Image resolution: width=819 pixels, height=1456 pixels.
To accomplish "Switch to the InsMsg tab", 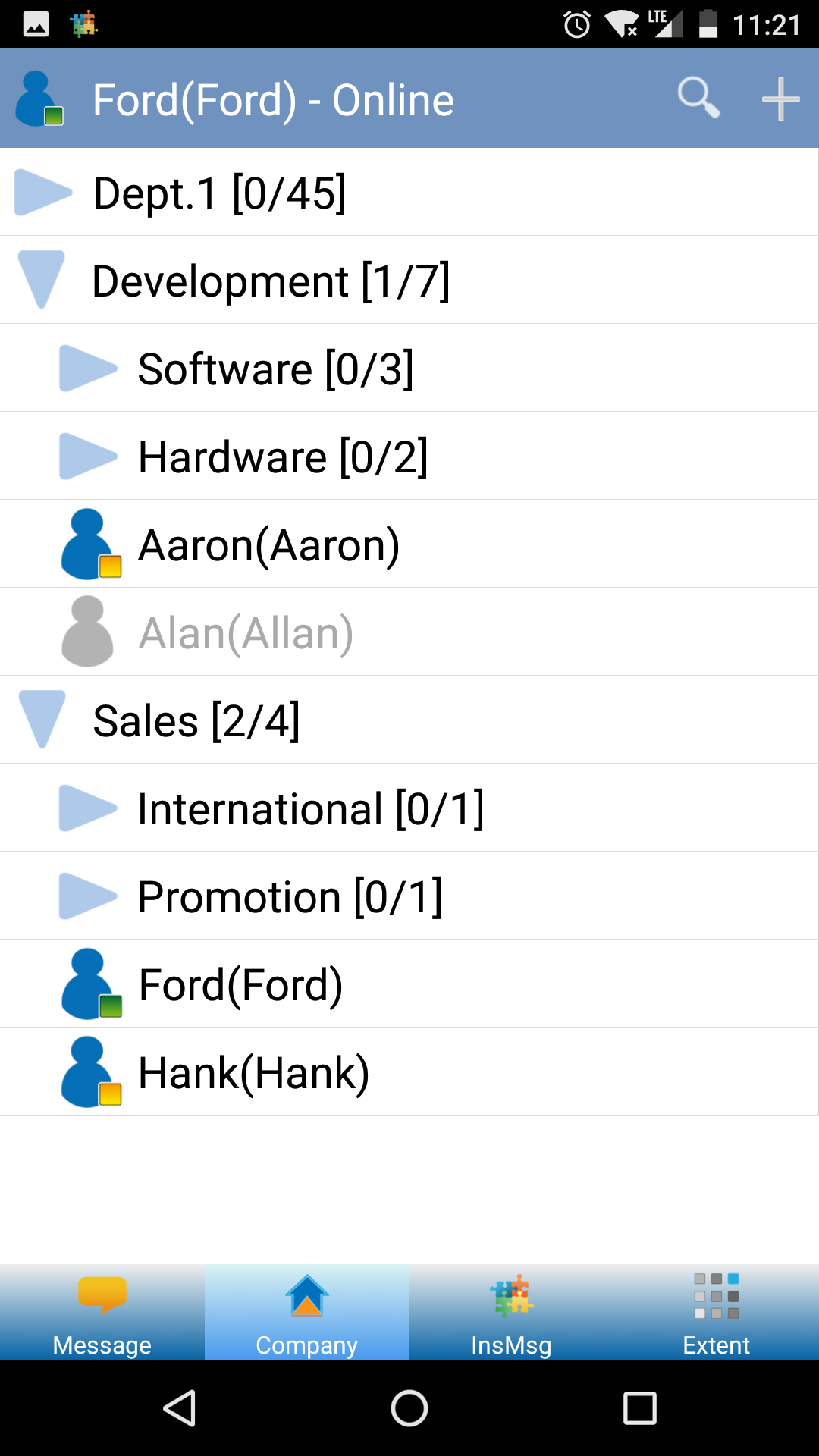I will pyautogui.click(x=512, y=1312).
